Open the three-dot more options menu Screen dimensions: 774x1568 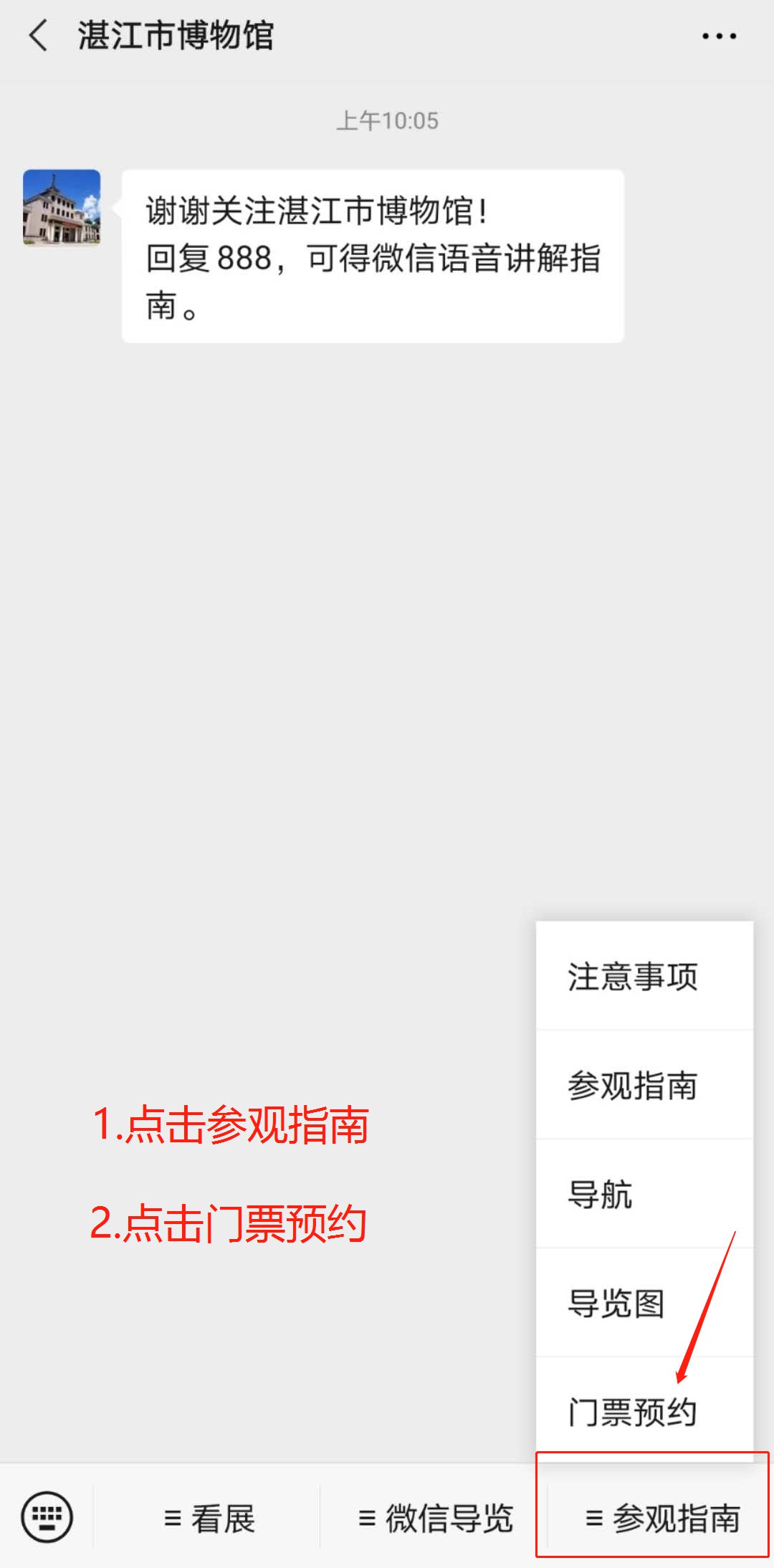point(719,36)
